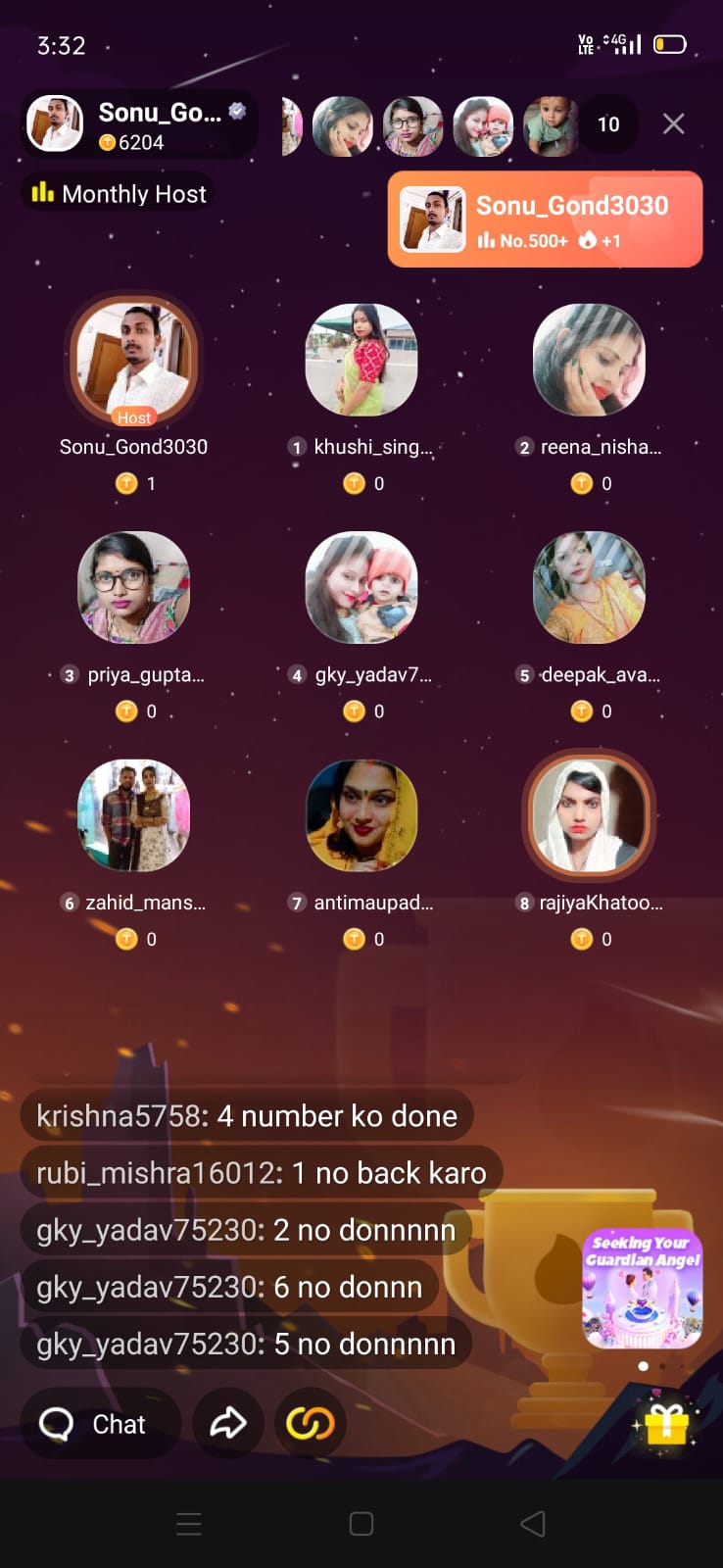Screen dimensions: 723x1568
Task: View seat 8 rajiyaKhatoo...
Action: tap(589, 815)
